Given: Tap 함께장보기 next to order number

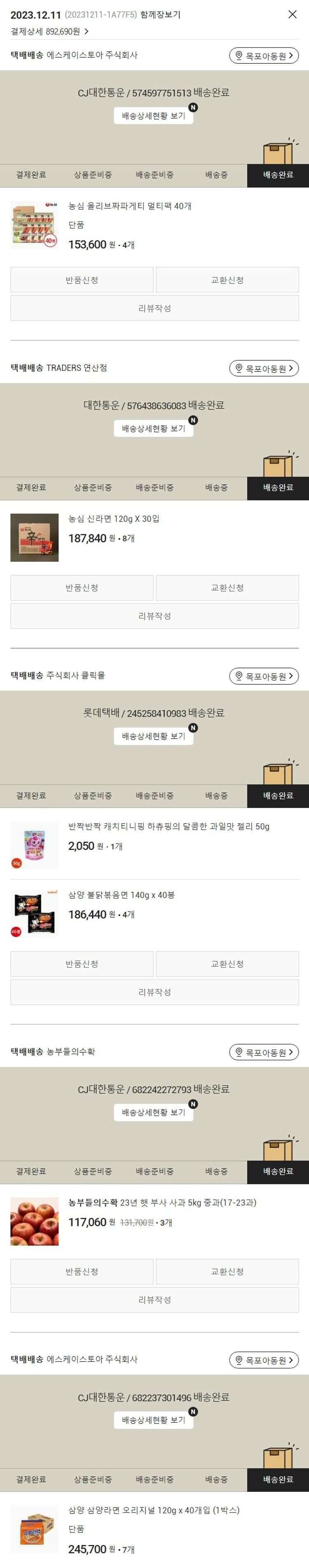Looking at the screenshot, I should pos(160,14).
